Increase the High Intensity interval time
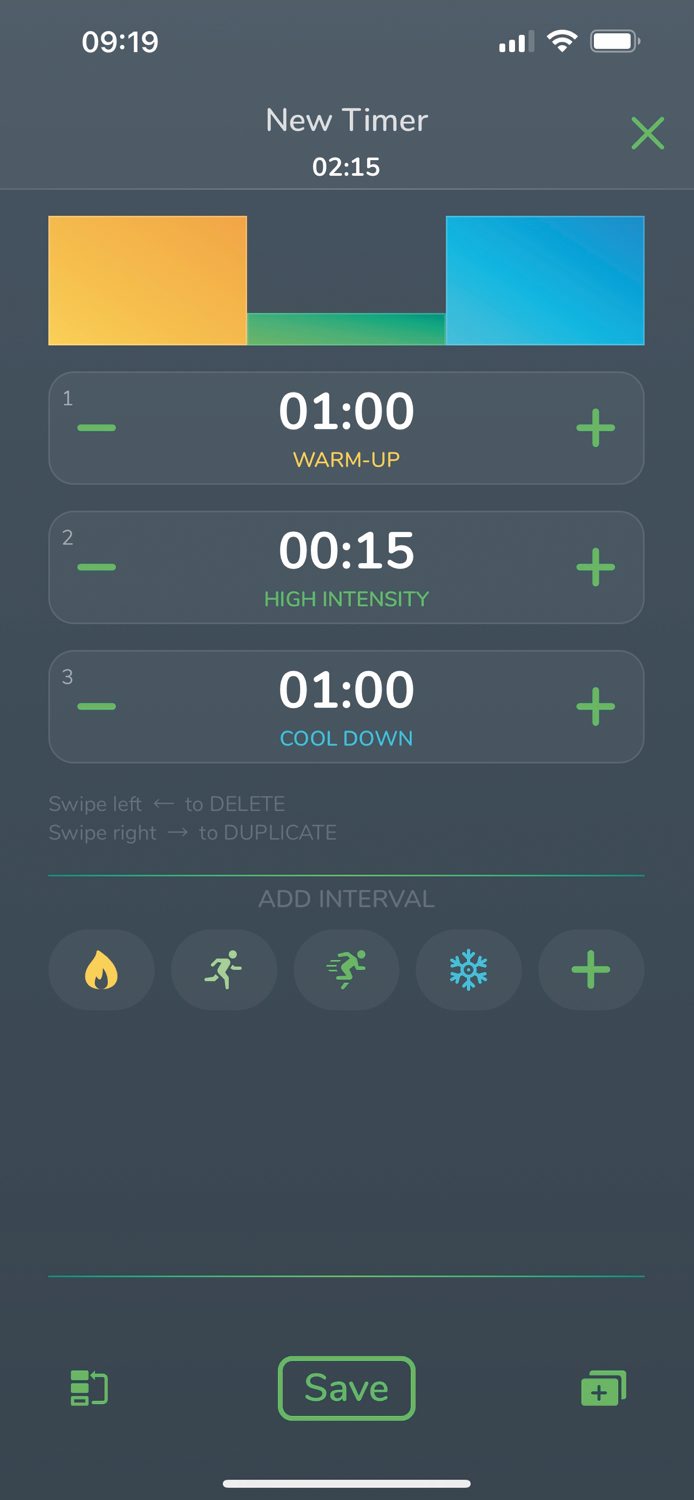The width and height of the screenshot is (694, 1500). pos(595,567)
